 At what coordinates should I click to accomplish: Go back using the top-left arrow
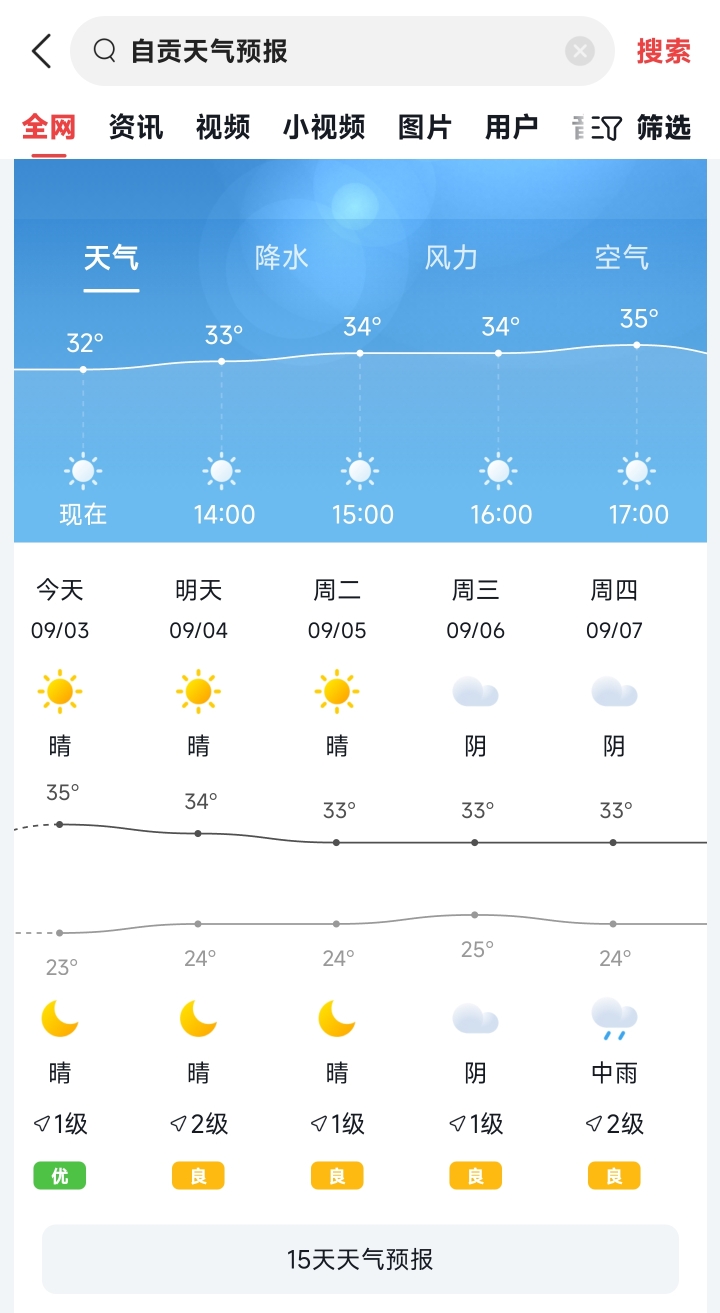[41, 51]
